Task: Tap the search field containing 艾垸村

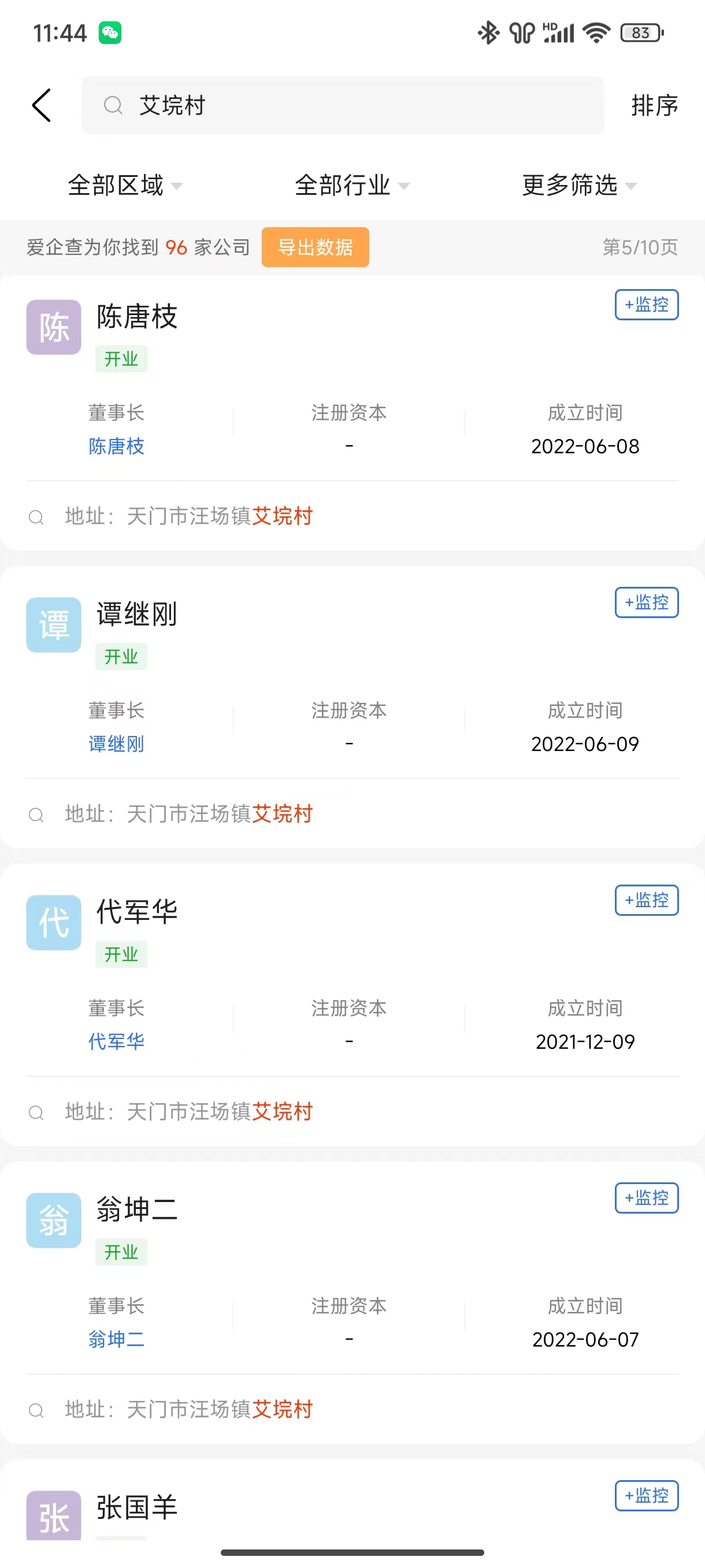Action: [x=343, y=105]
